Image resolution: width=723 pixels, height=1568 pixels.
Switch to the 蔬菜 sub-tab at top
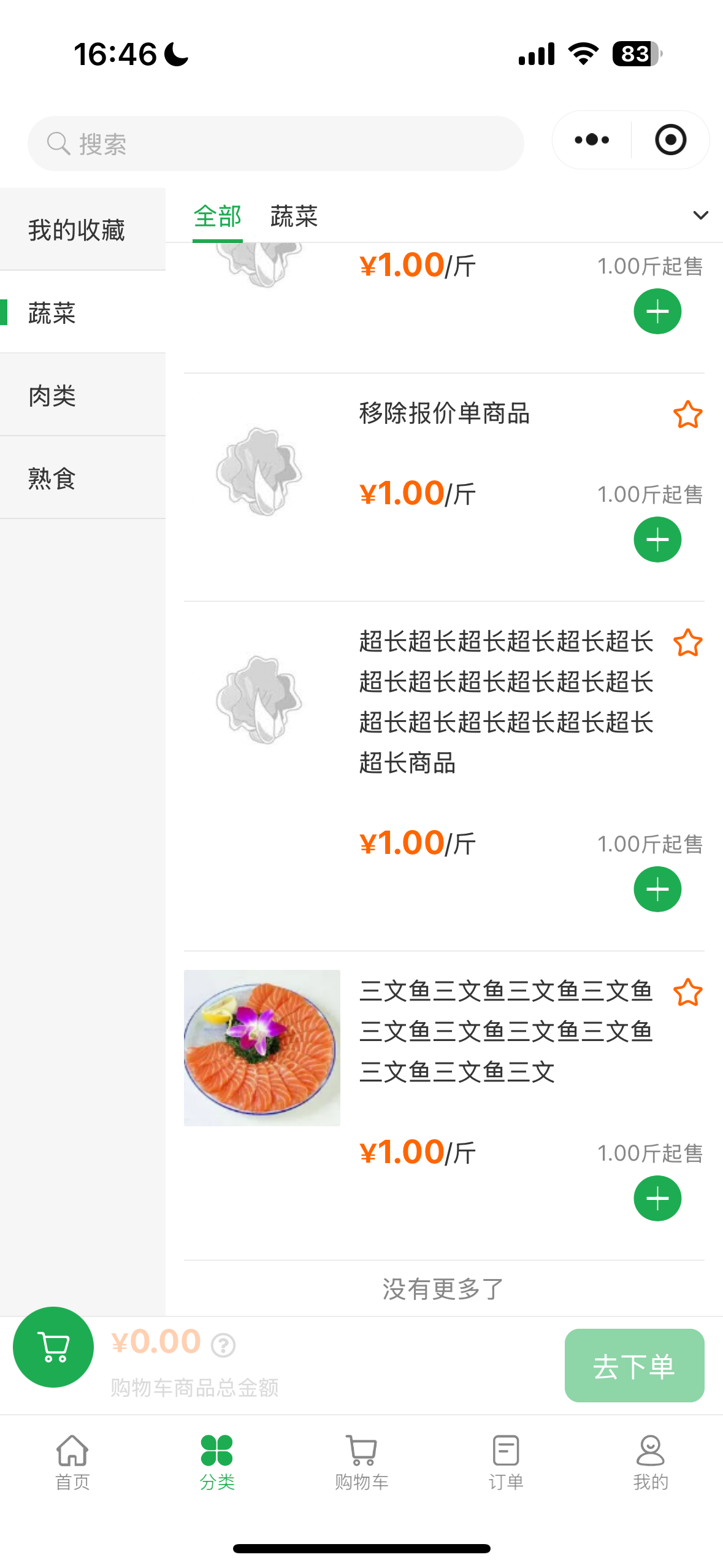click(x=294, y=217)
